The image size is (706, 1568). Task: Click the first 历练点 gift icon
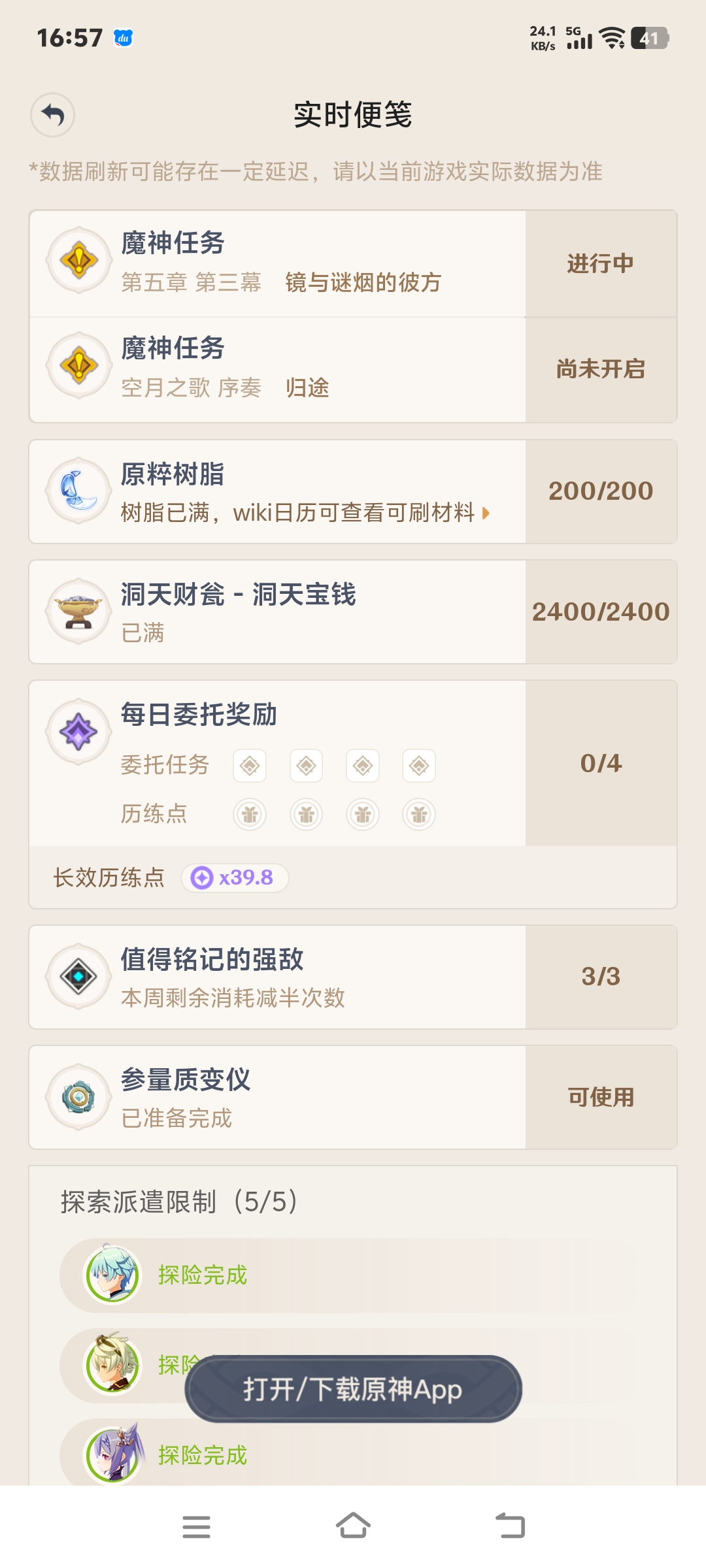click(x=249, y=814)
